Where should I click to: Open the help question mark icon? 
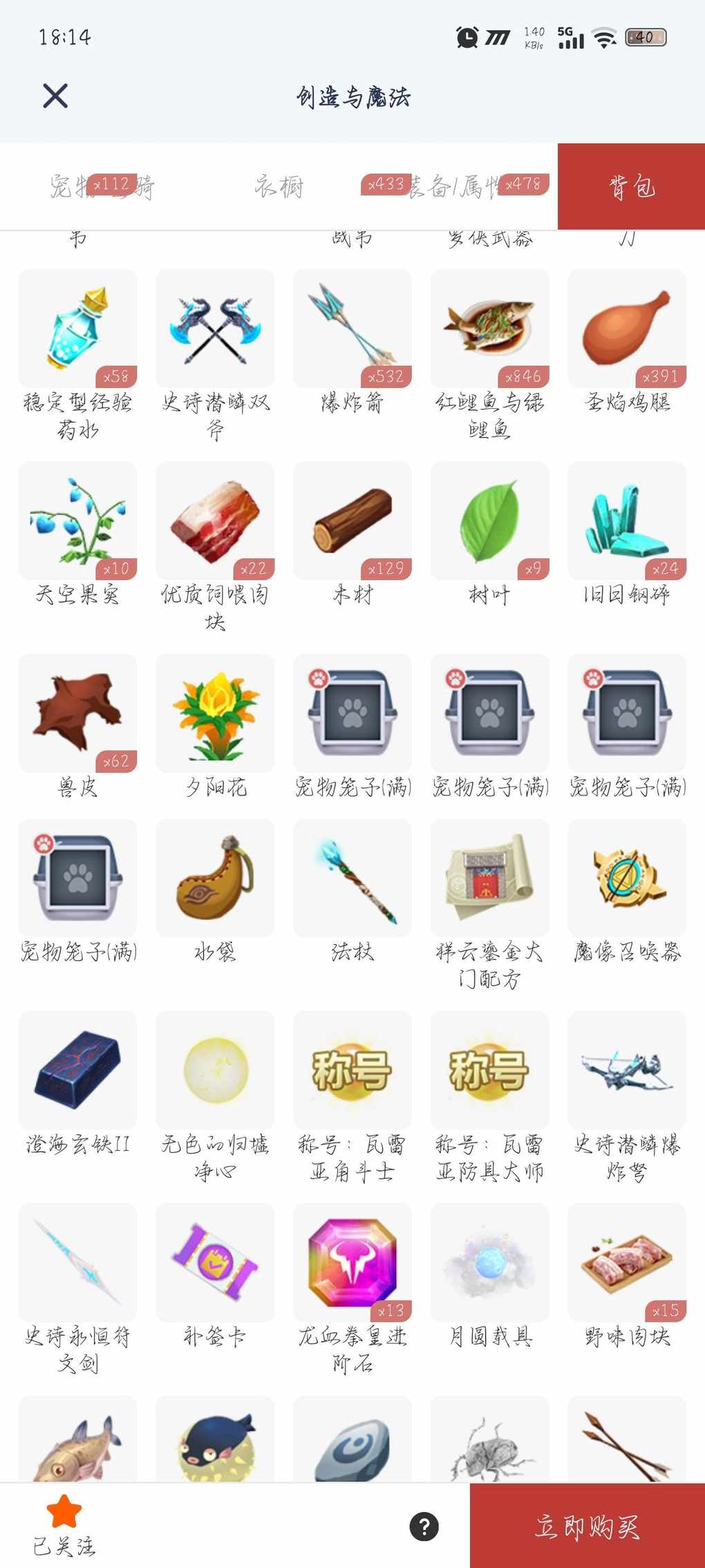click(424, 1527)
